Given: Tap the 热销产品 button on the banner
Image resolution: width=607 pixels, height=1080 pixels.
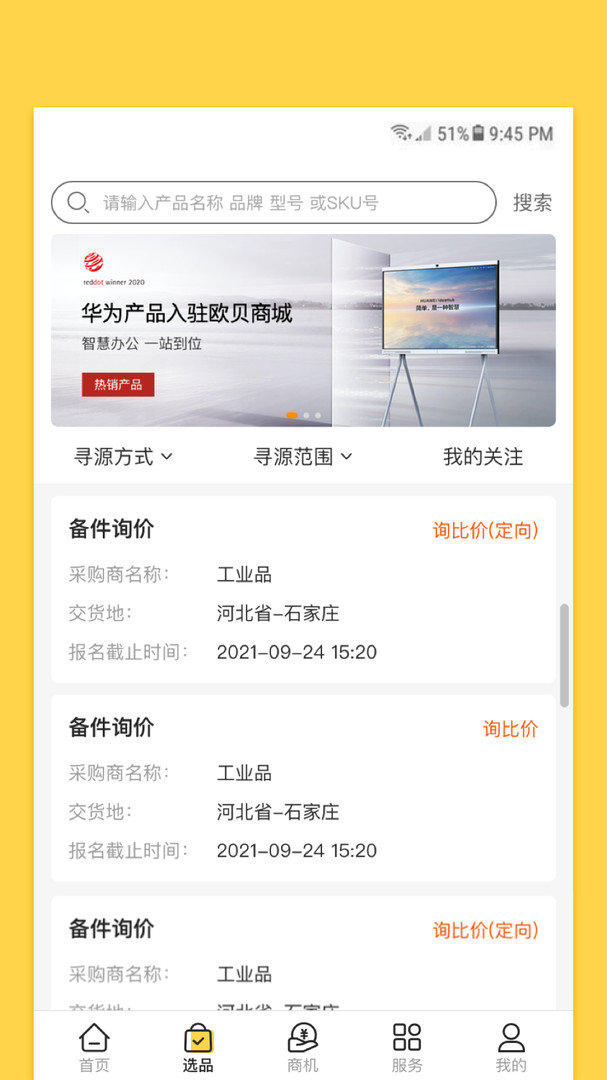Looking at the screenshot, I should 118,384.
